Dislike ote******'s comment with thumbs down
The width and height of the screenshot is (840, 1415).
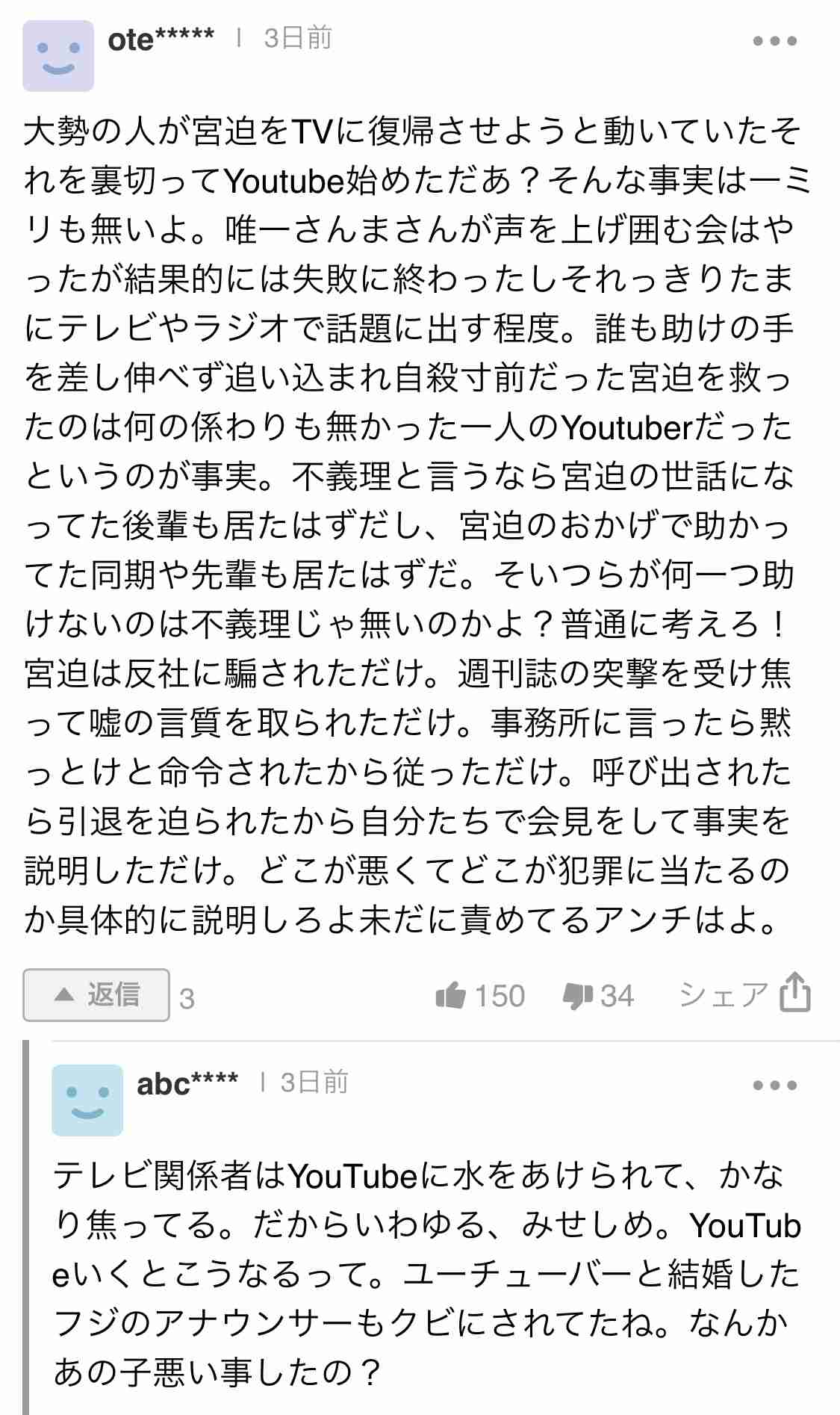[x=598, y=996]
